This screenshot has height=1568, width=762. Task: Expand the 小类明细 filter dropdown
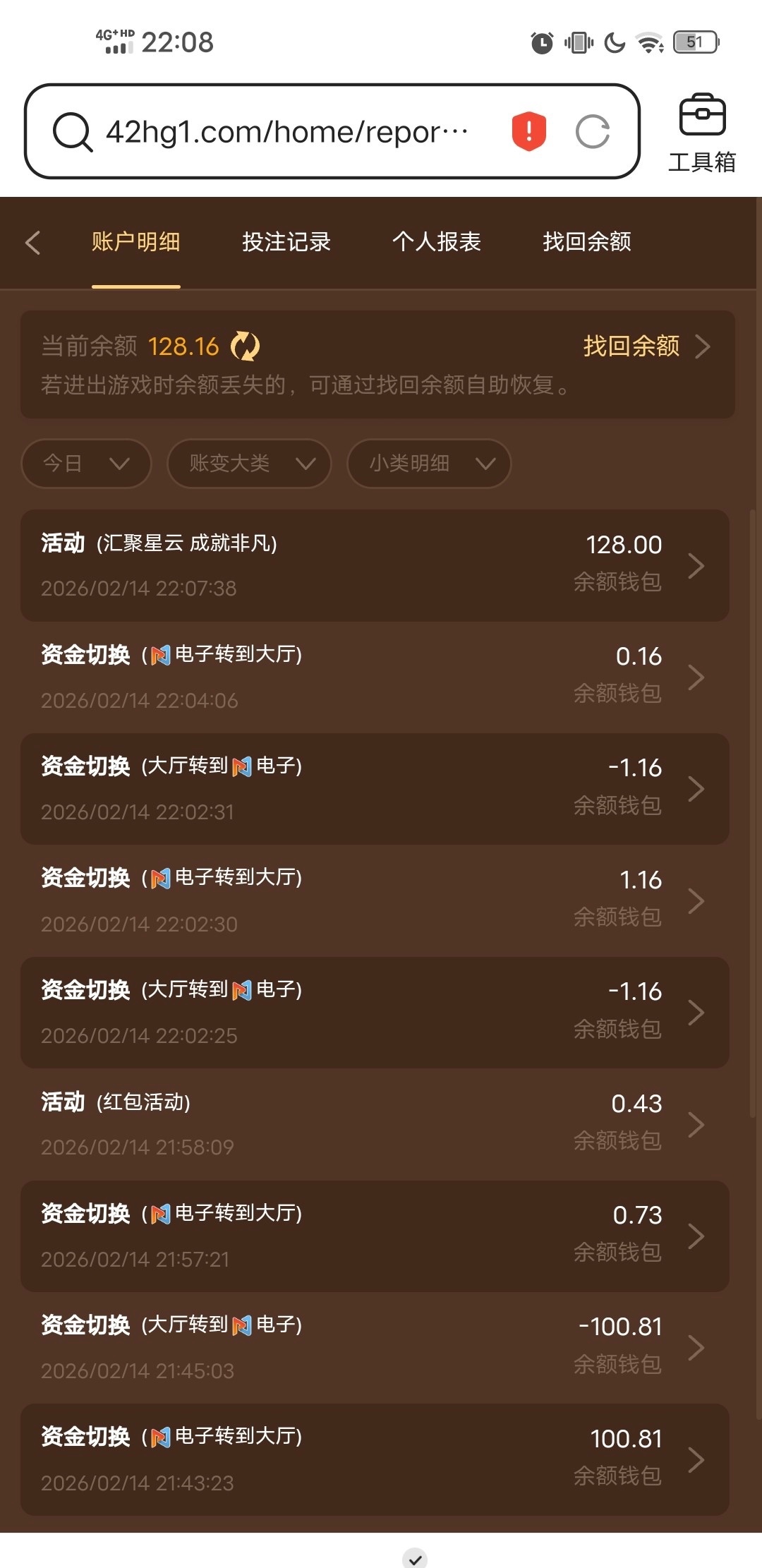pos(429,464)
